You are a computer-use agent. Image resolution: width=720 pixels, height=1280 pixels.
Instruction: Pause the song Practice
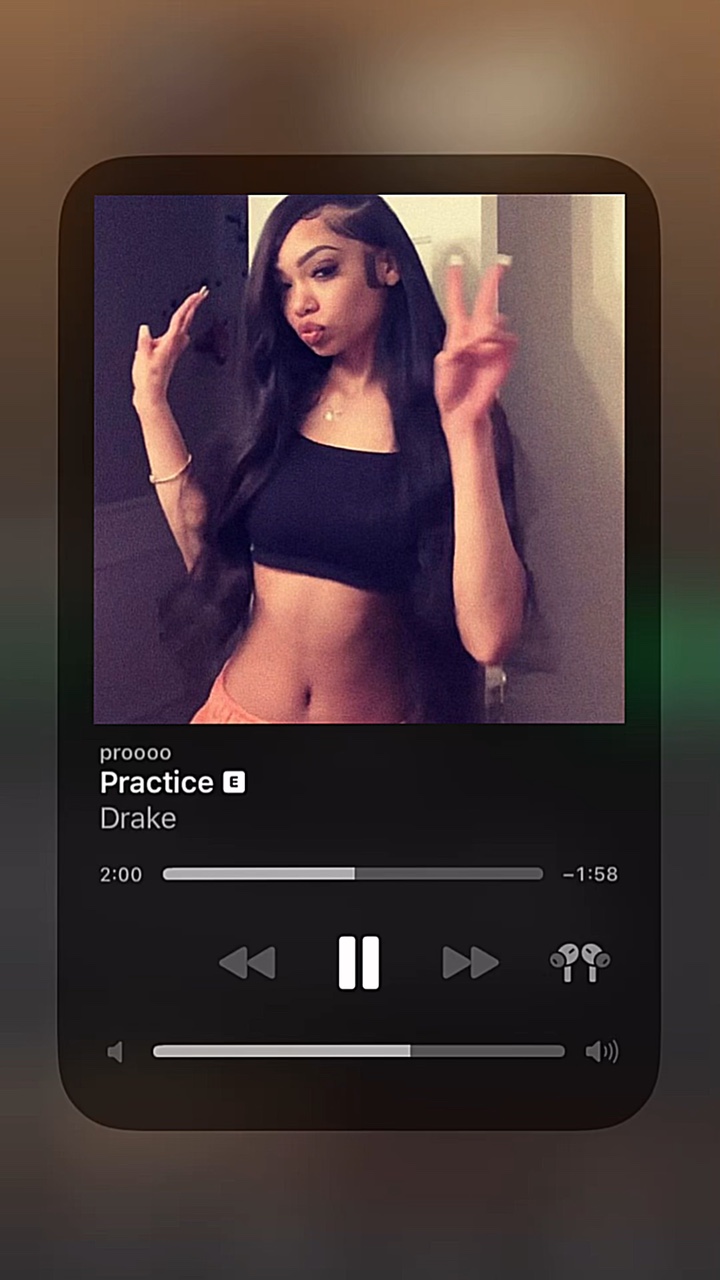coord(359,963)
